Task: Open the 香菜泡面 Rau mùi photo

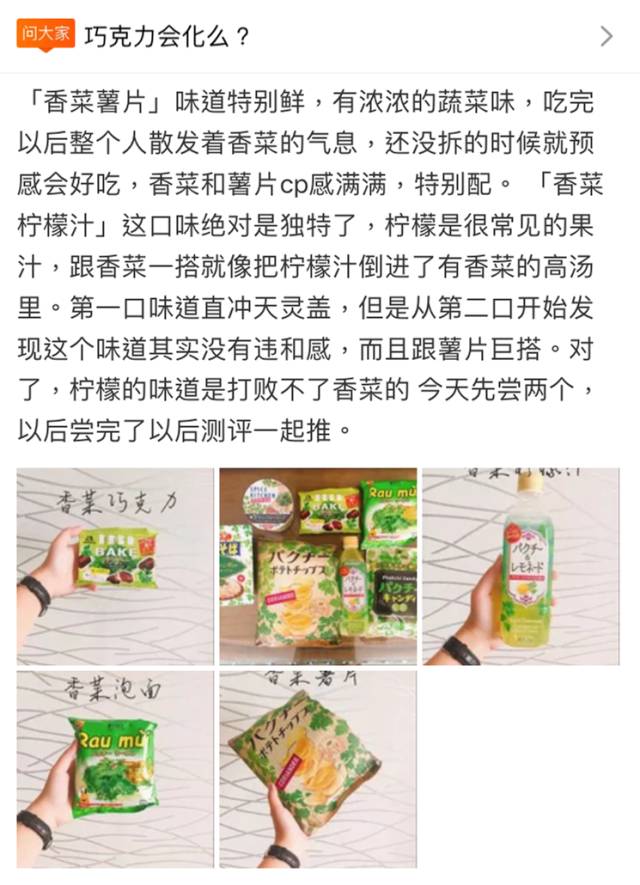Action: point(115,769)
